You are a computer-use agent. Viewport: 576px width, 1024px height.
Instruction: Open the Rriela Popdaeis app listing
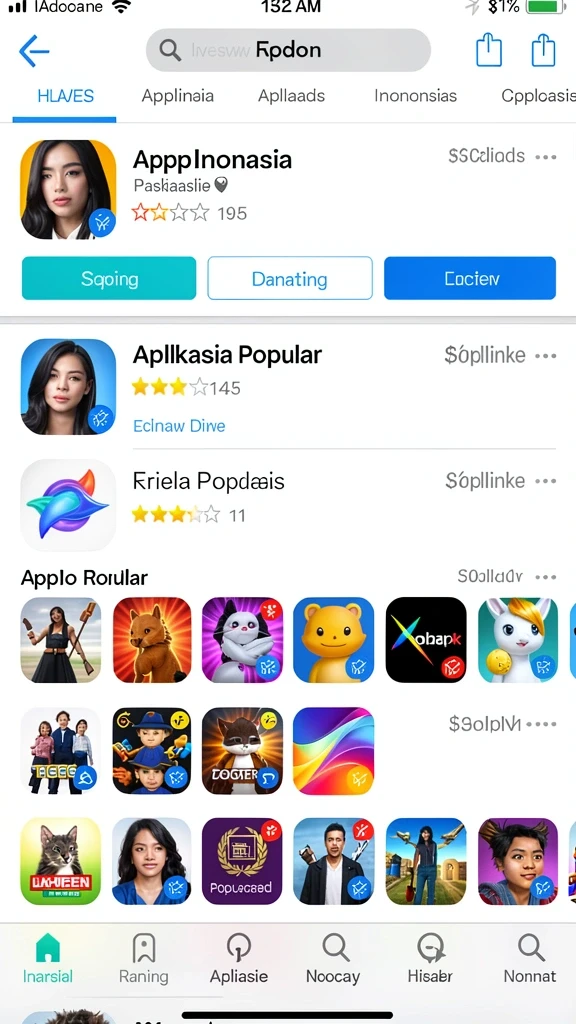[x=208, y=481]
